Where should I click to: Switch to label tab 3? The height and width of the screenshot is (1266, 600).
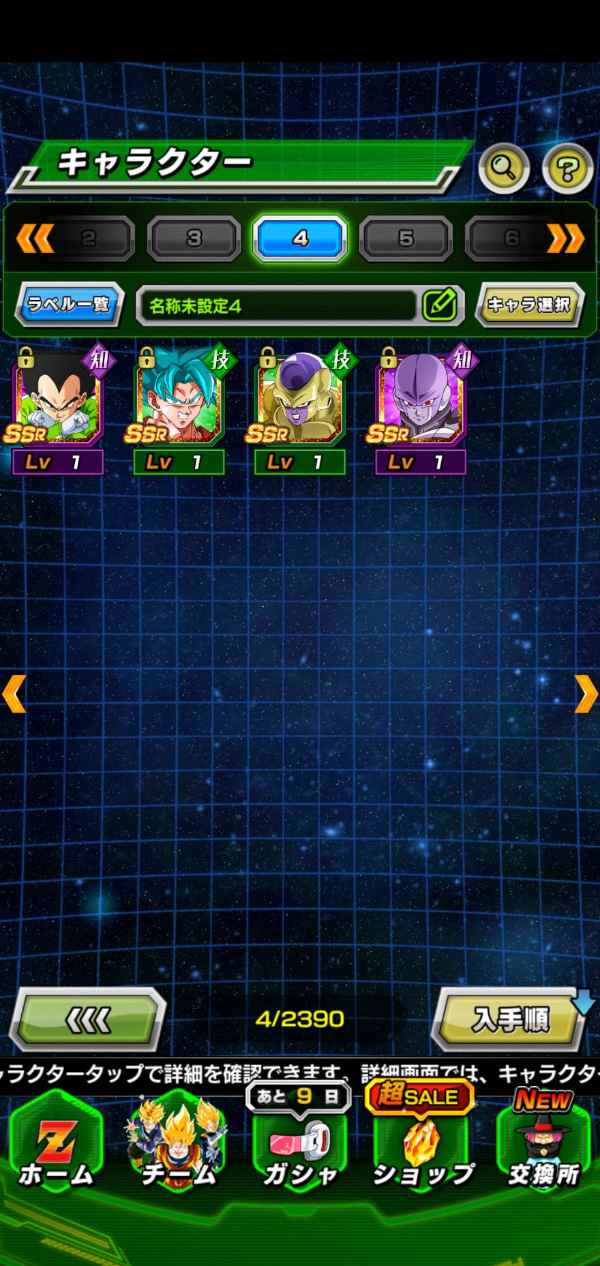click(x=194, y=238)
